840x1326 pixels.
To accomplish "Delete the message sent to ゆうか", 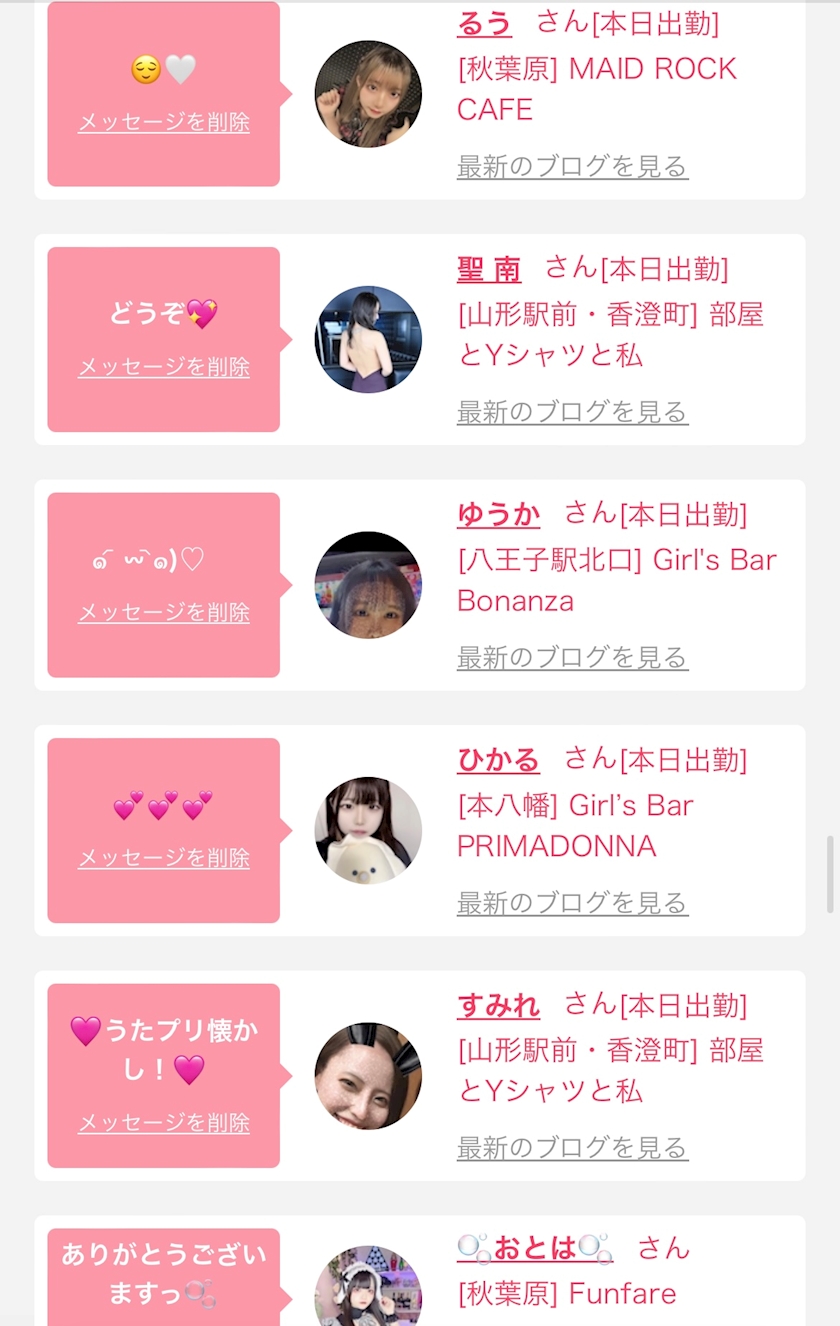I will click(164, 612).
